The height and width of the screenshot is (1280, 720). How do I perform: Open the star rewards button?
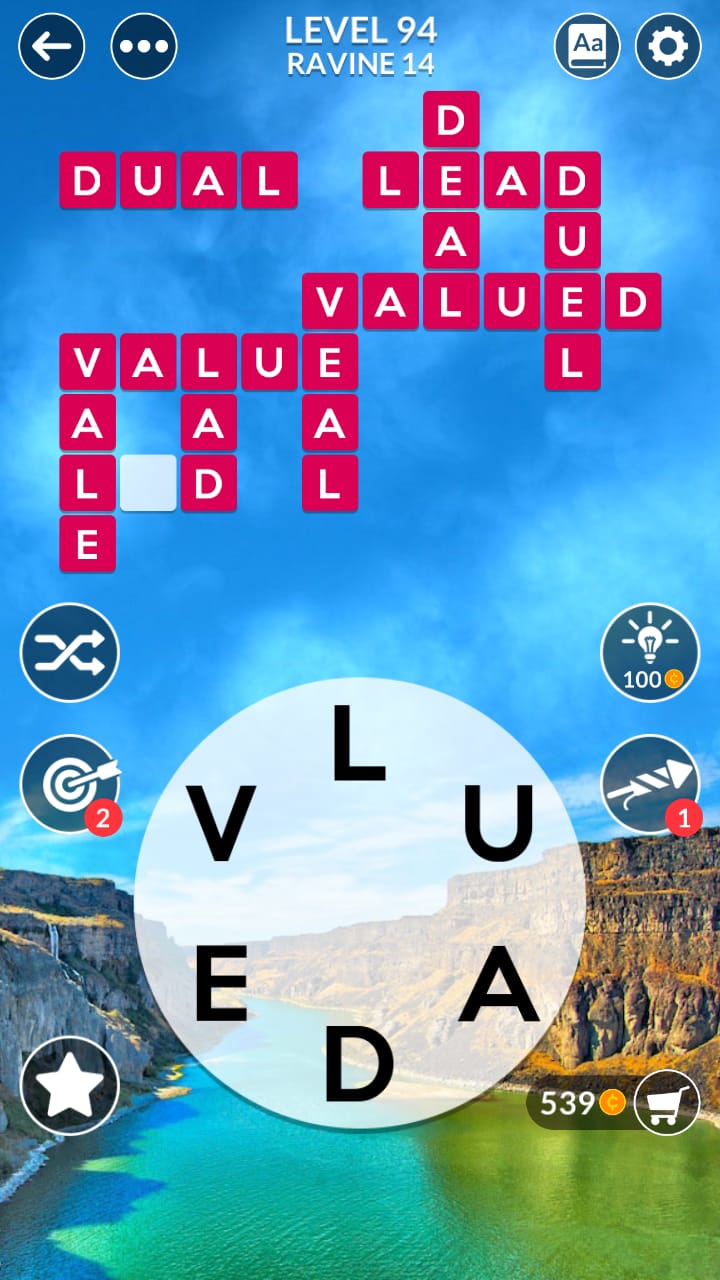[x=70, y=1085]
